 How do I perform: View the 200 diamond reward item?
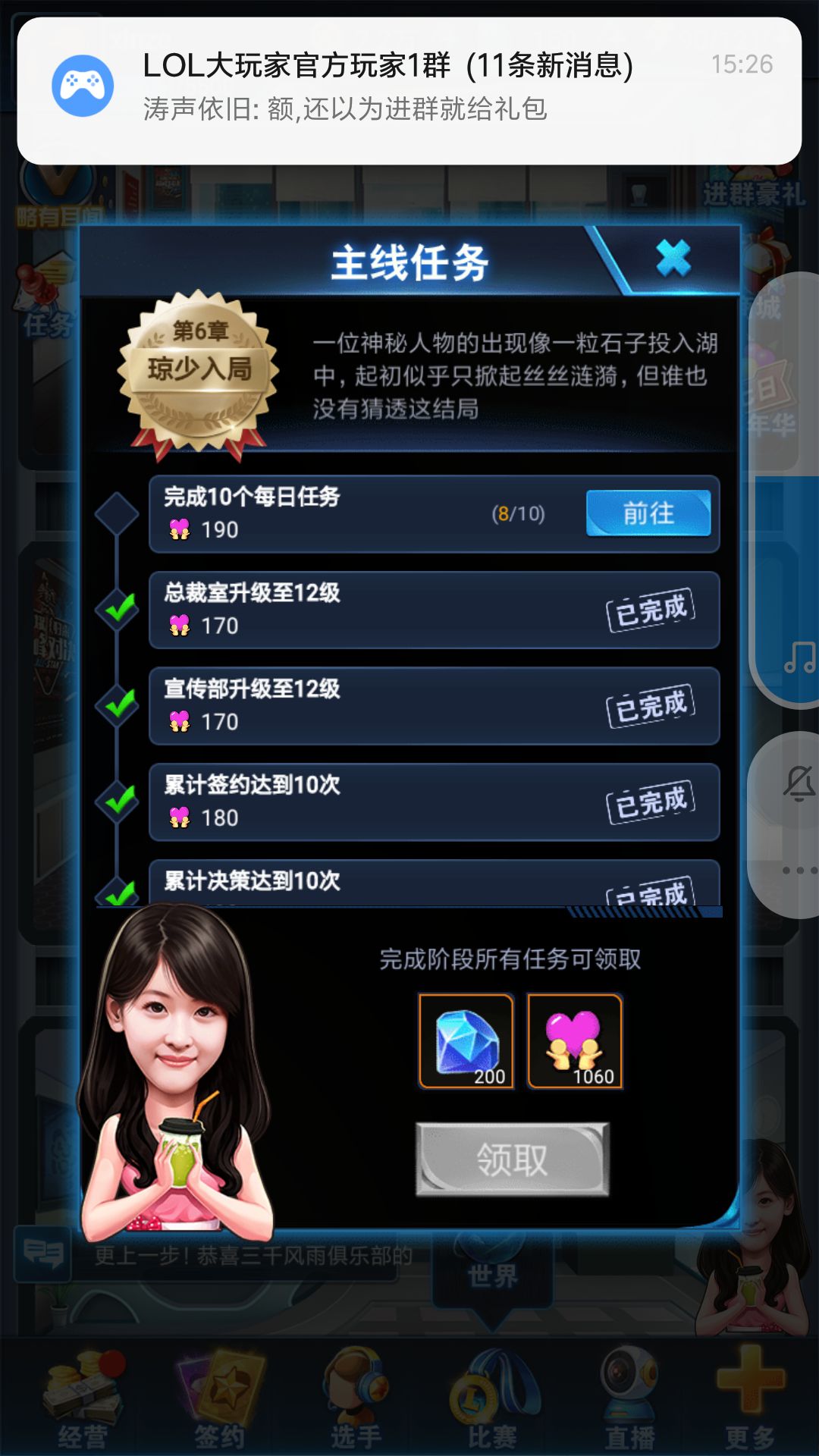coord(466,1041)
